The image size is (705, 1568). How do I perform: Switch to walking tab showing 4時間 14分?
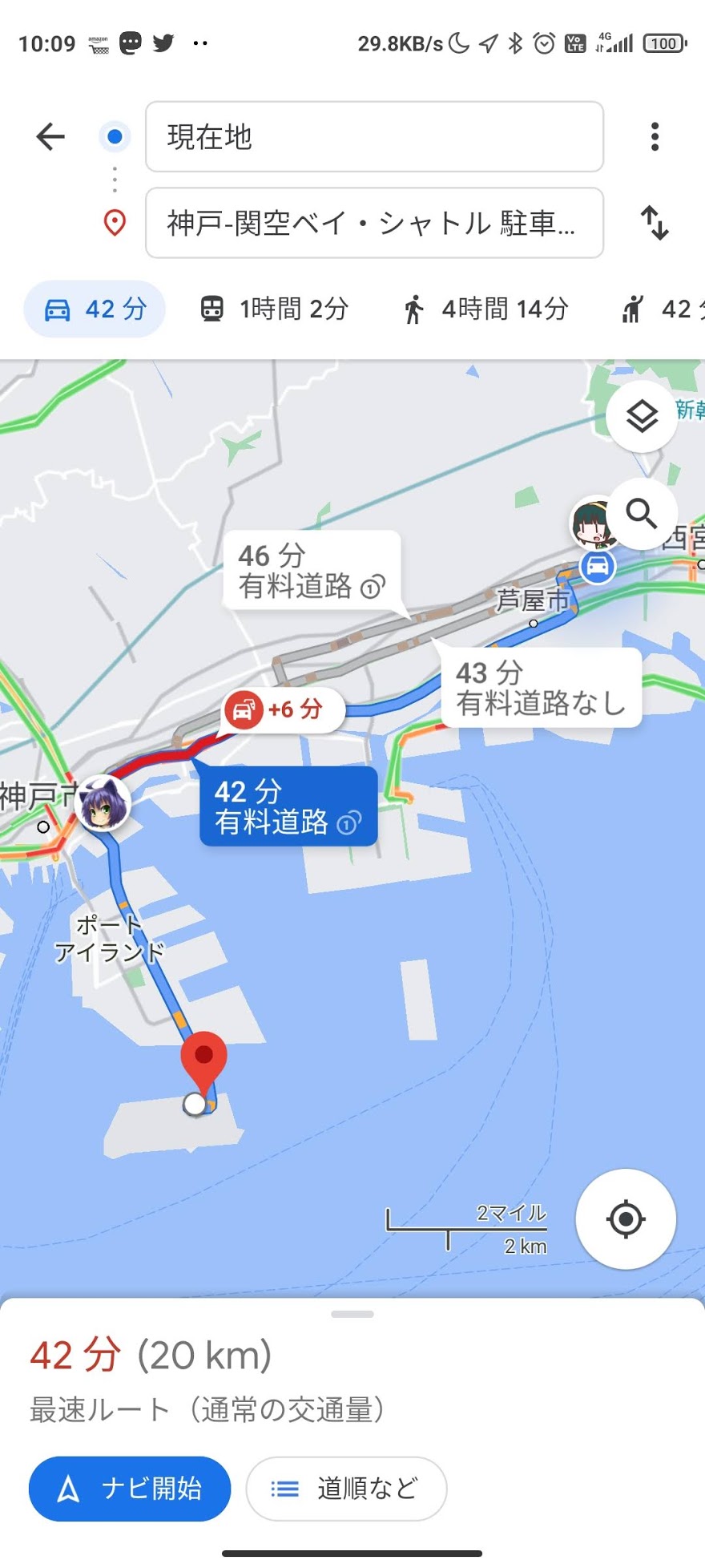tap(485, 309)
